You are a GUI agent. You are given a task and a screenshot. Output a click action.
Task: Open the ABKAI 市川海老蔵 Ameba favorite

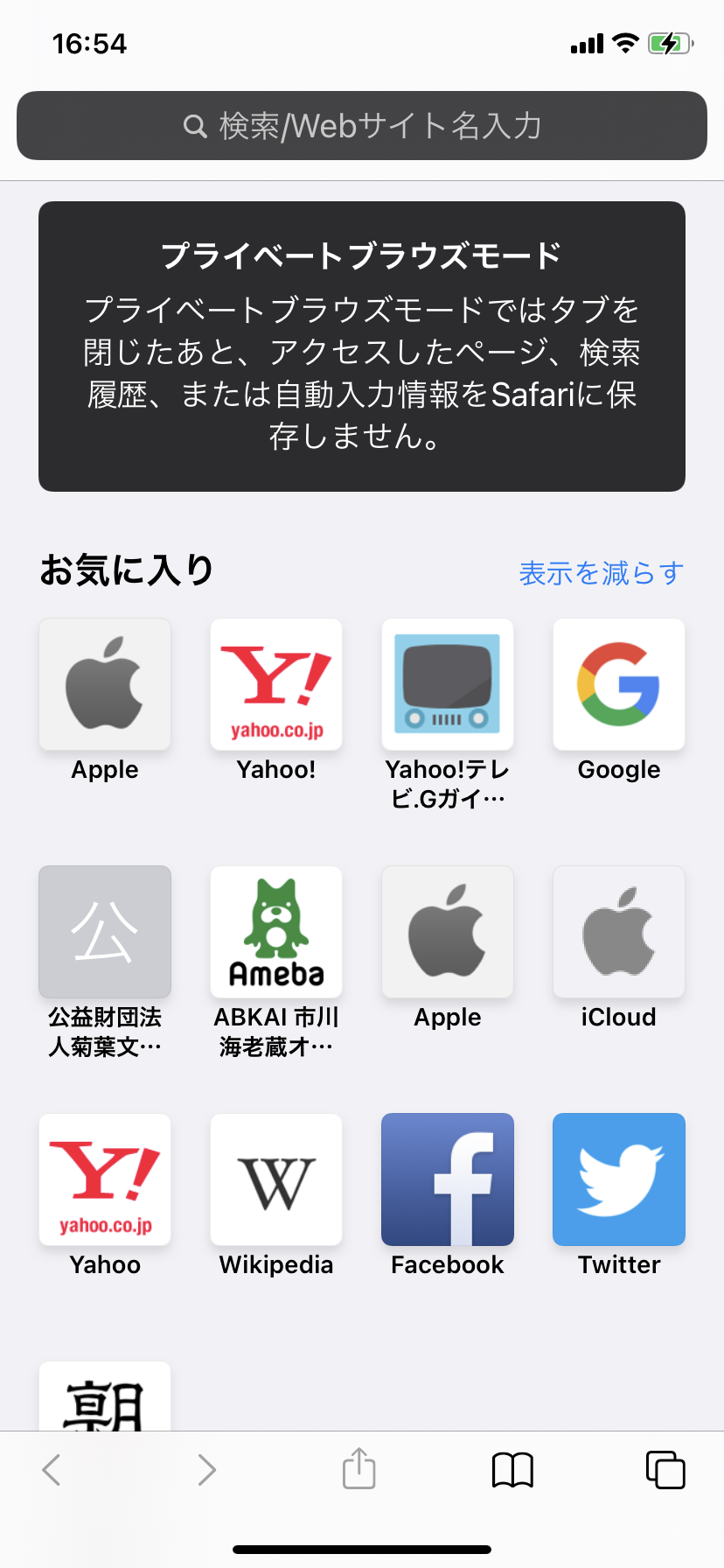coord(276,933)
